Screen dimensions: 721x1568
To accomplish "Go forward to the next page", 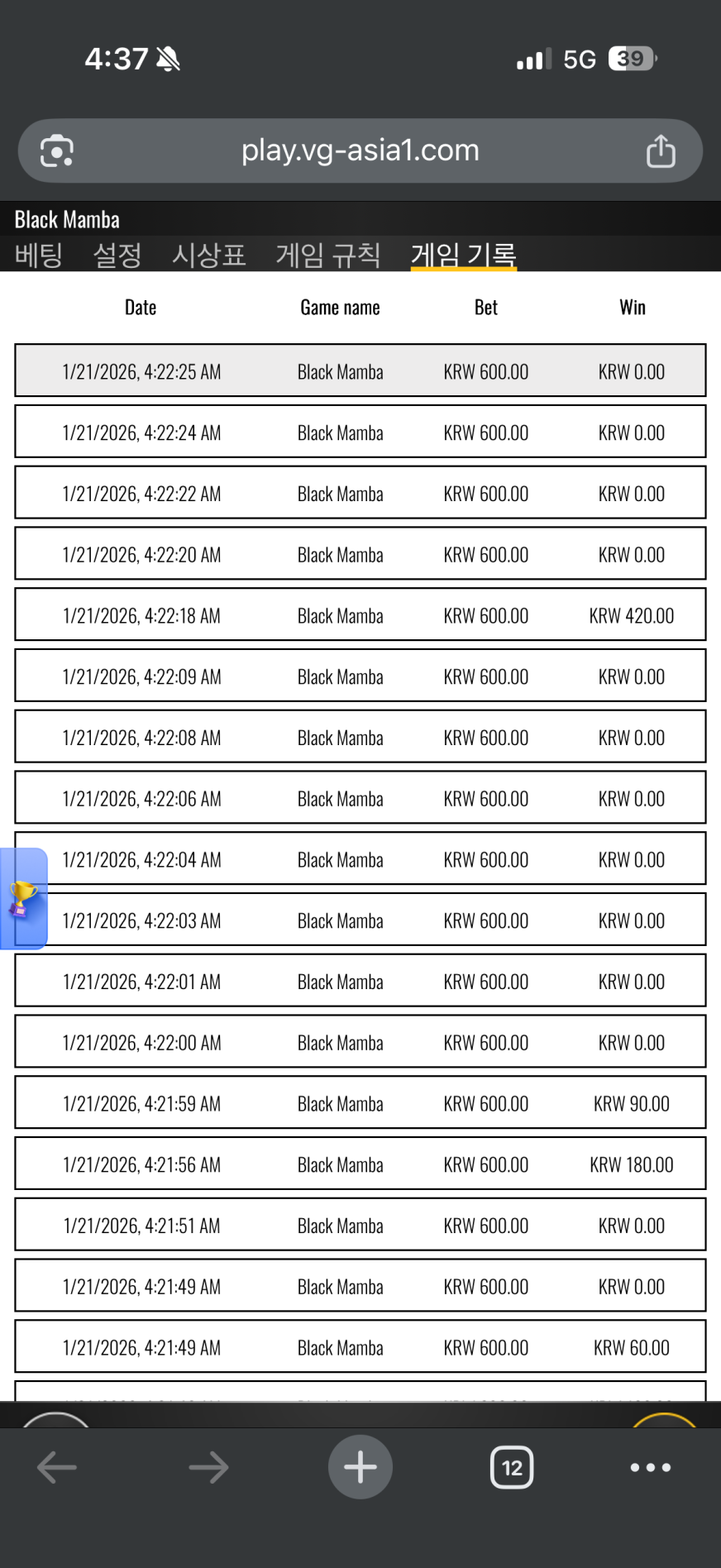I will pos(208,1468).
